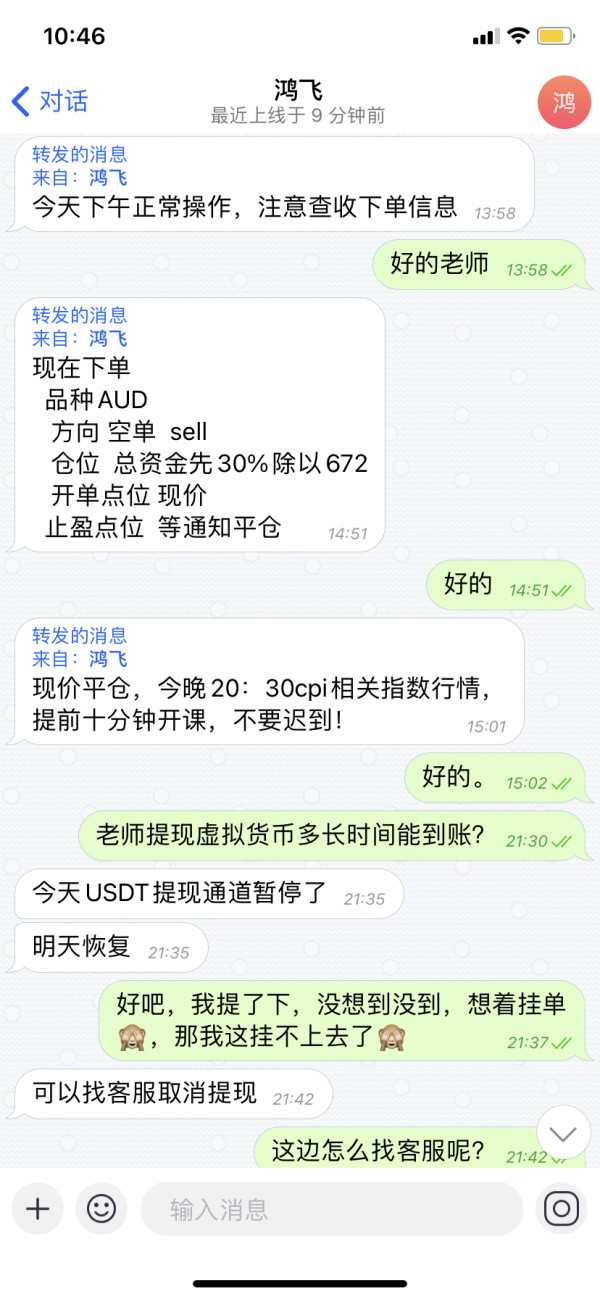
Task: Jump to latest messages with down arrow
Action: [563, 1133]
